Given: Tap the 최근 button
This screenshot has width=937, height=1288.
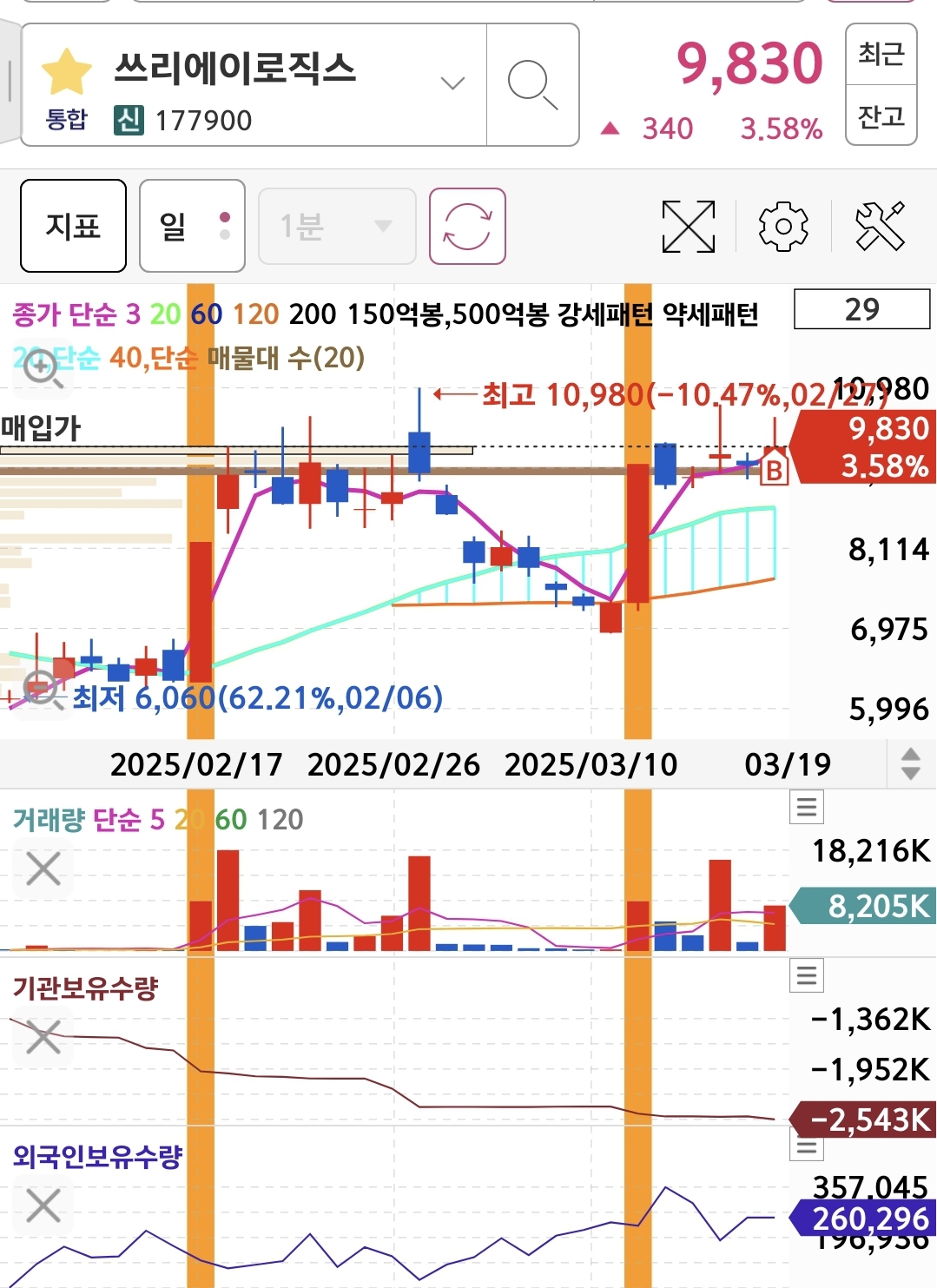Looking at the screenshot, I should [x=881, y=54].
